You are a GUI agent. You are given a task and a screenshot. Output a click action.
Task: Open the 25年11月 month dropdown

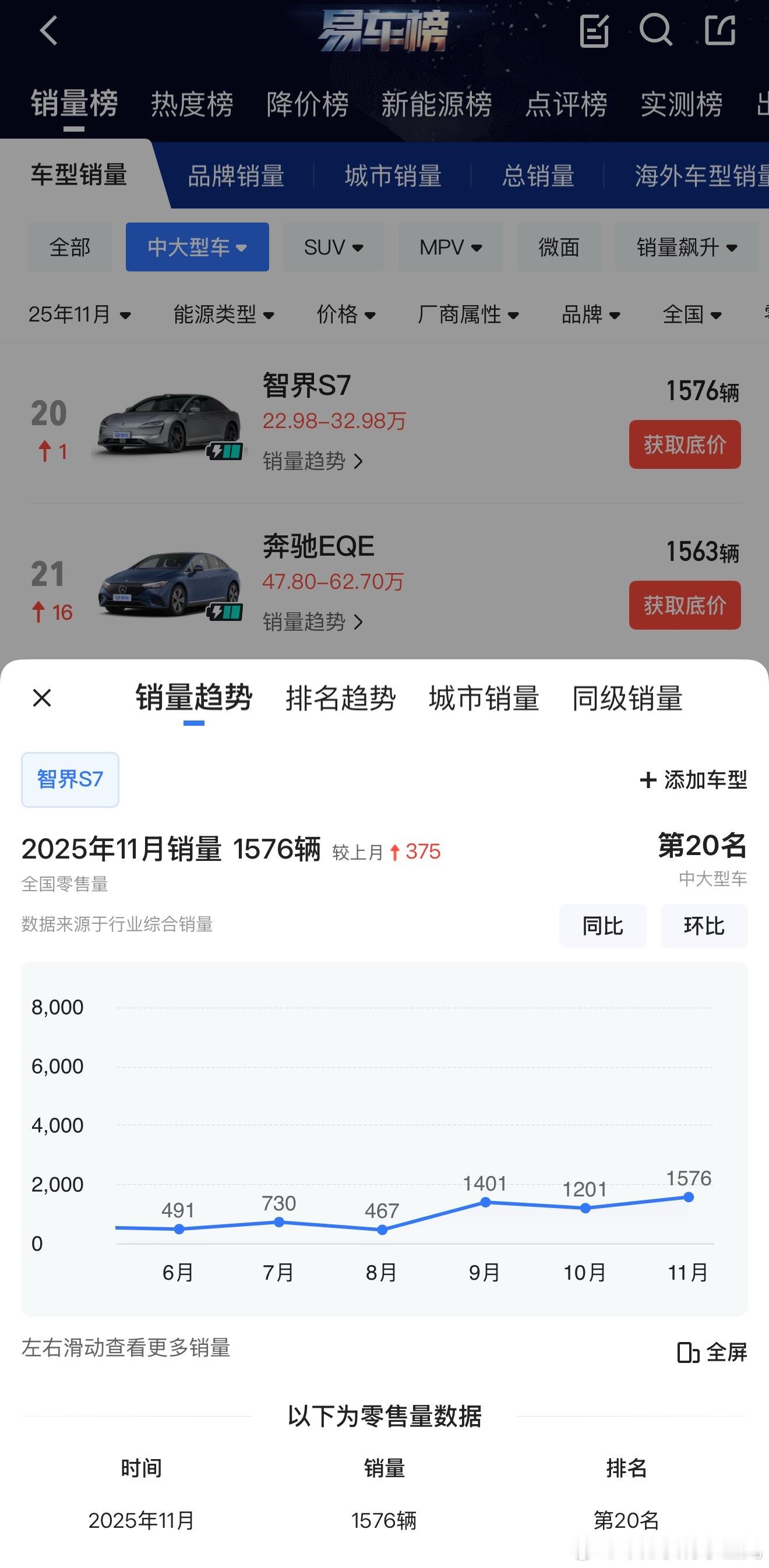[x=79, y=315]
